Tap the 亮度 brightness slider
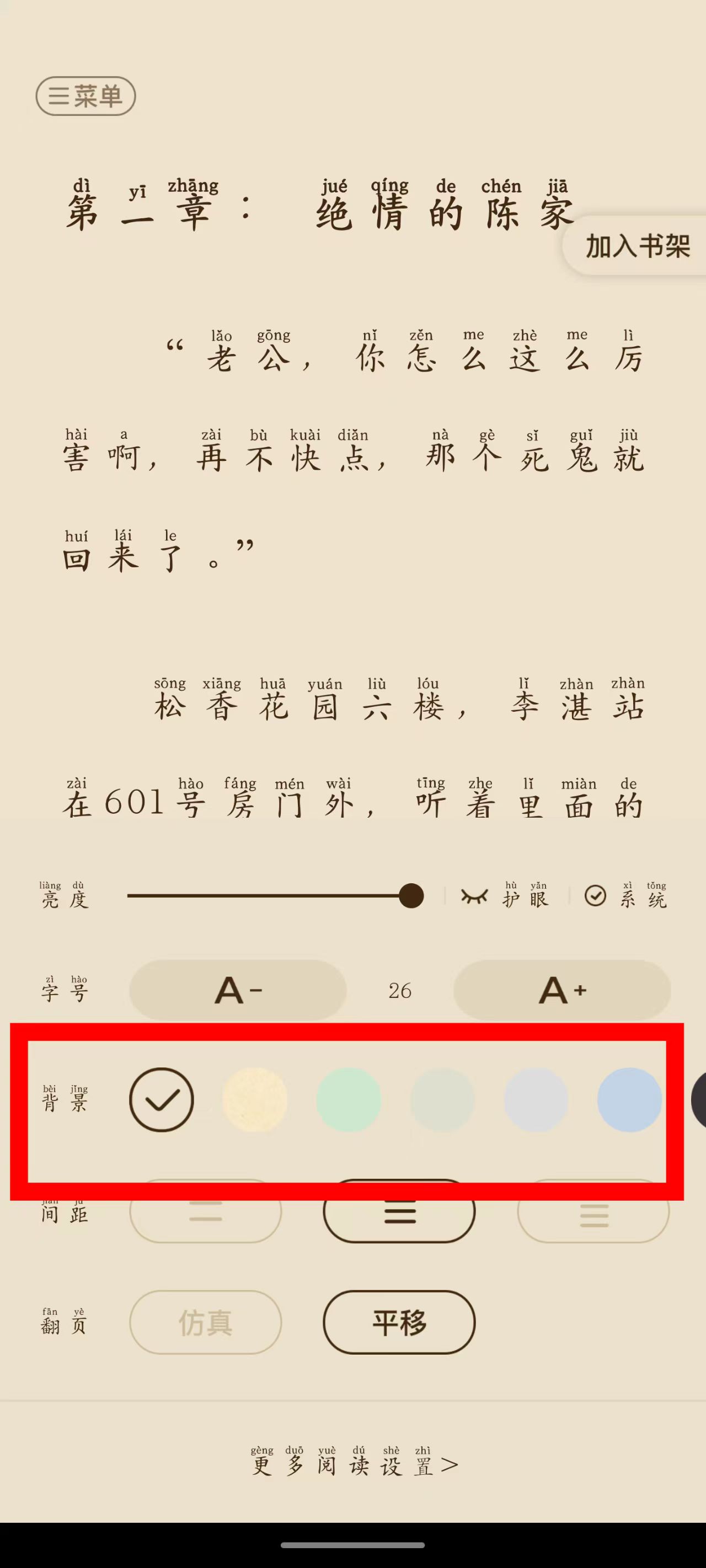Screen dimensions: 706x1568 [274, 895]
